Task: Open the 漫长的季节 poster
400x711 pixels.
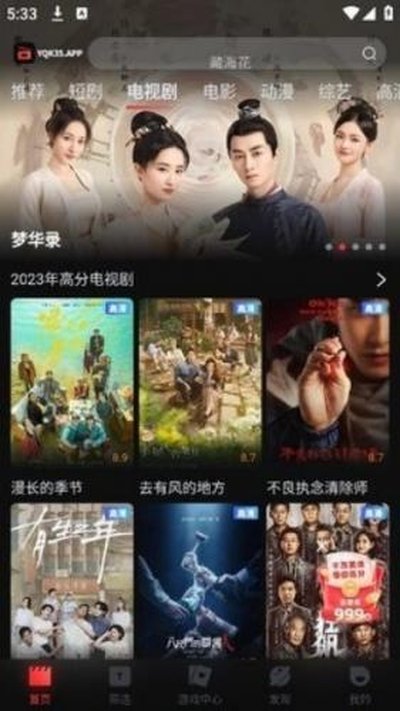Action: click(72, 381)
